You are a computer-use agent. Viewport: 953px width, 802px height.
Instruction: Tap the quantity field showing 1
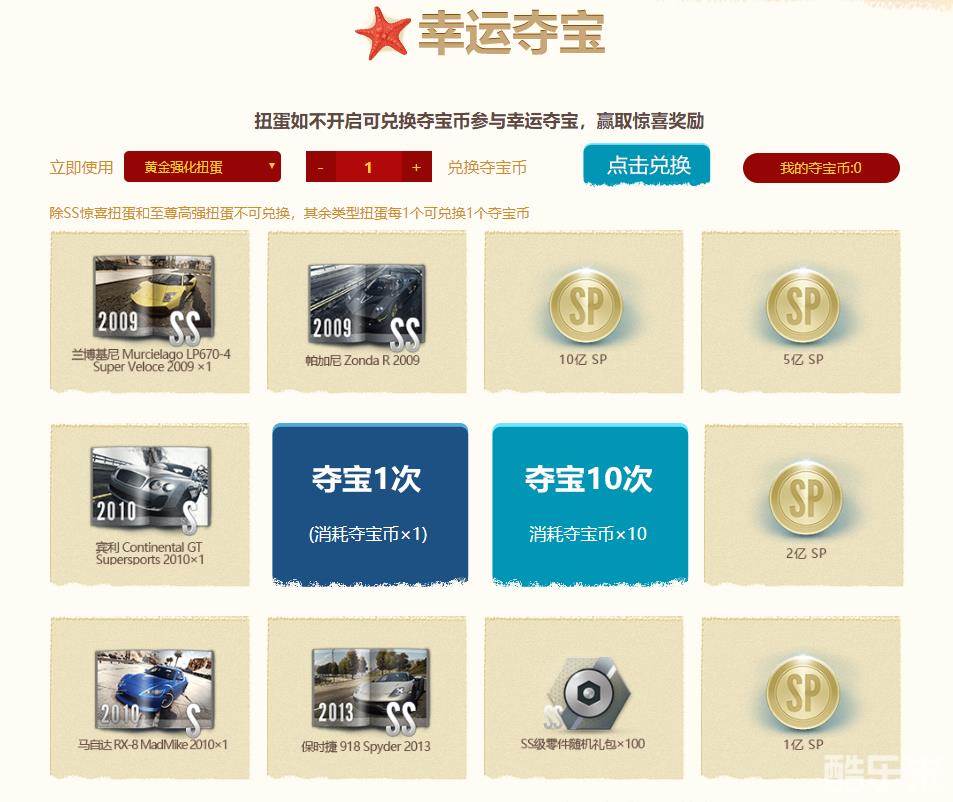[x=368, y=168]
